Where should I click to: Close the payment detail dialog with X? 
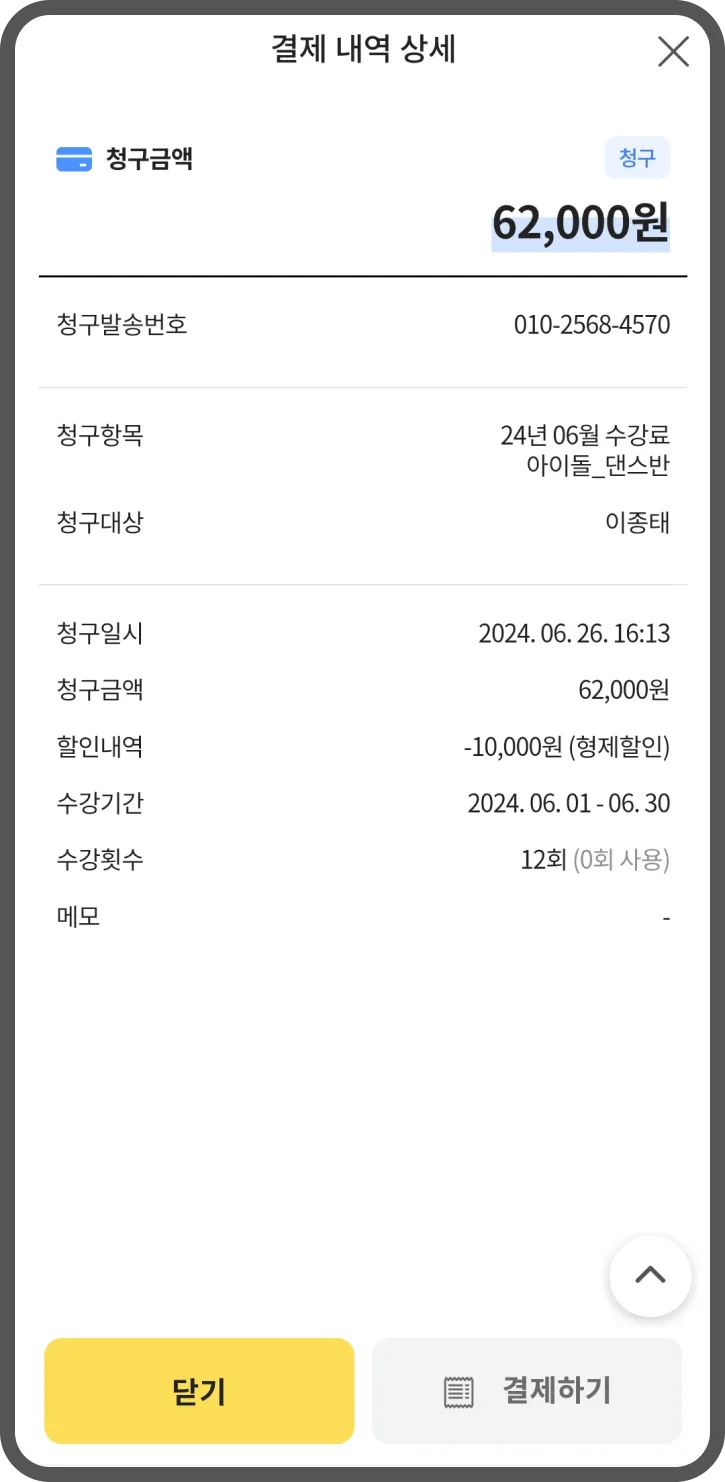(673, 51)
